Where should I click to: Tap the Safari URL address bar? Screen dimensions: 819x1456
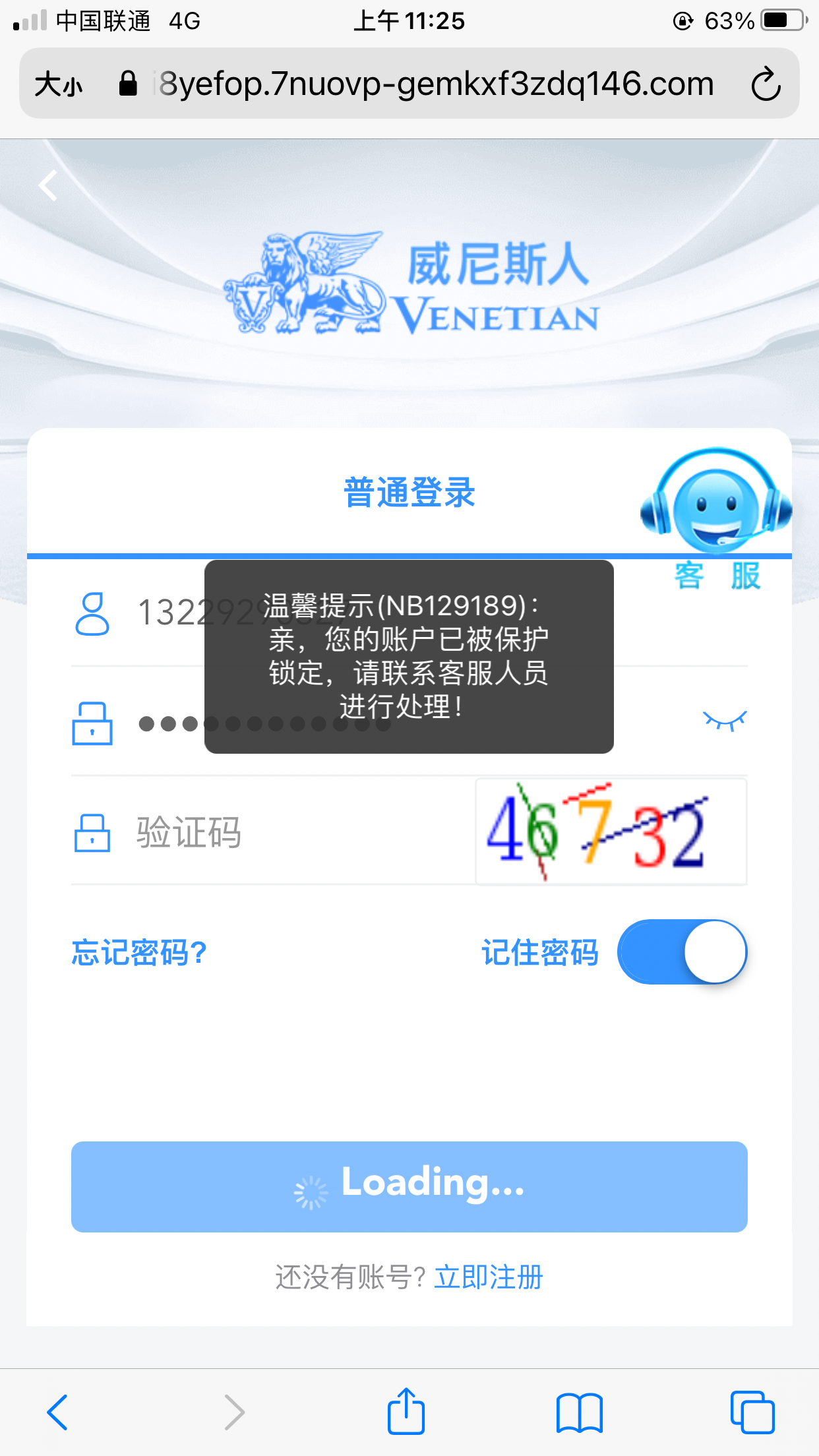coord(435,84)
